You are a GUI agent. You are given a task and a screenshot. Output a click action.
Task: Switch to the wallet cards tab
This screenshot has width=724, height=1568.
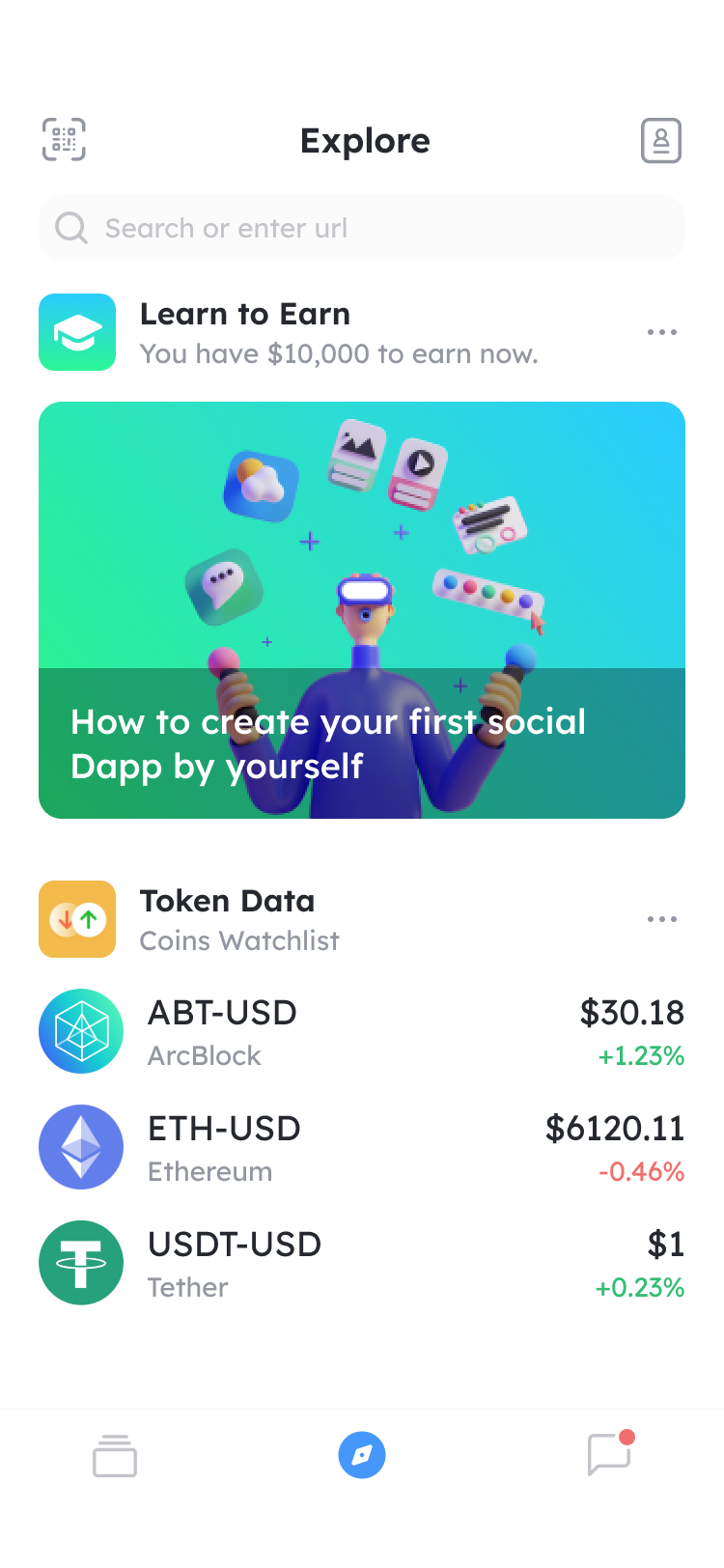tap(115, 1455)
